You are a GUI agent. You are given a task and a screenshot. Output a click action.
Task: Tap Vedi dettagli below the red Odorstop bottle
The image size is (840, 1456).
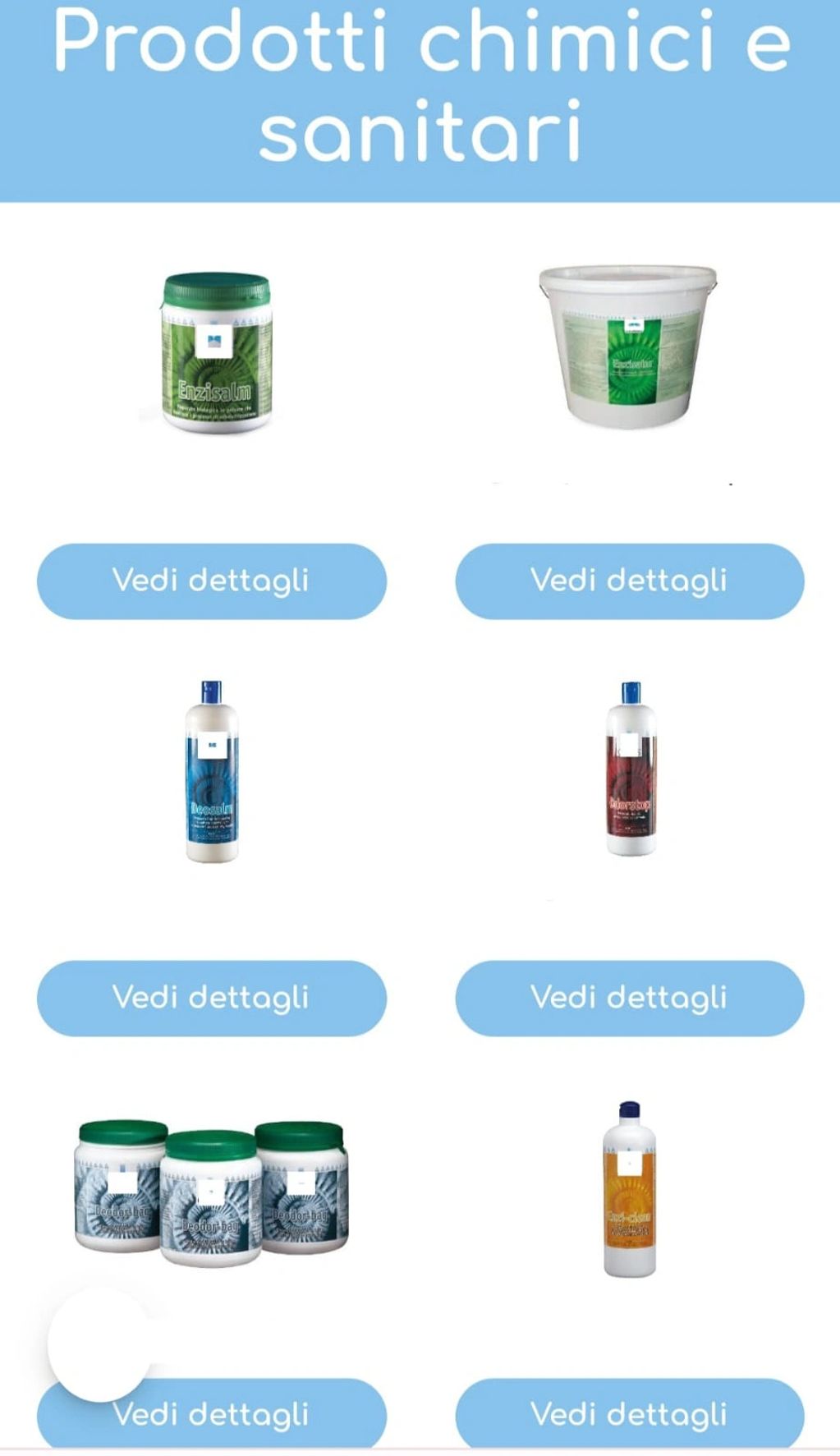click(629, 998)
